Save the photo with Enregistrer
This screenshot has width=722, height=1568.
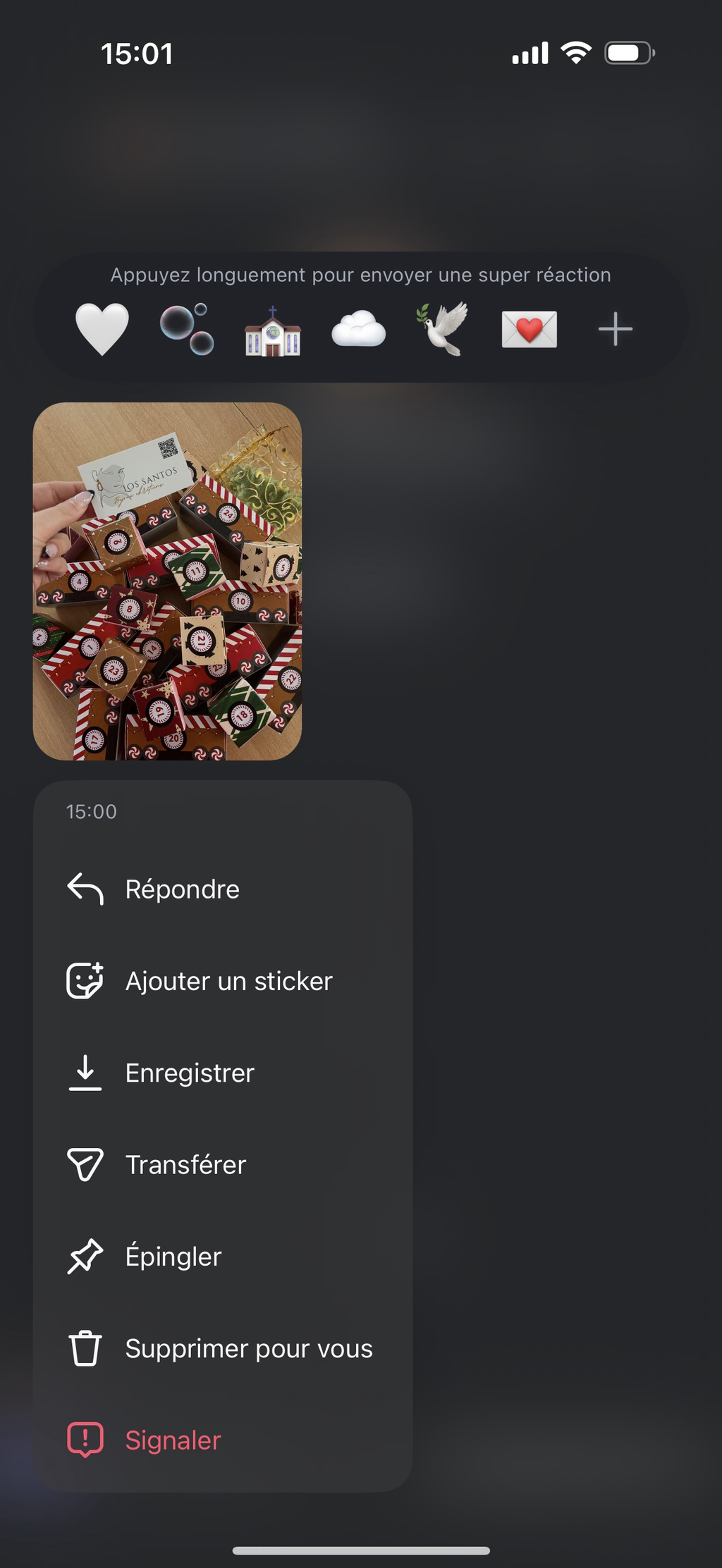pyautogui.click(x=189, y=1073)
